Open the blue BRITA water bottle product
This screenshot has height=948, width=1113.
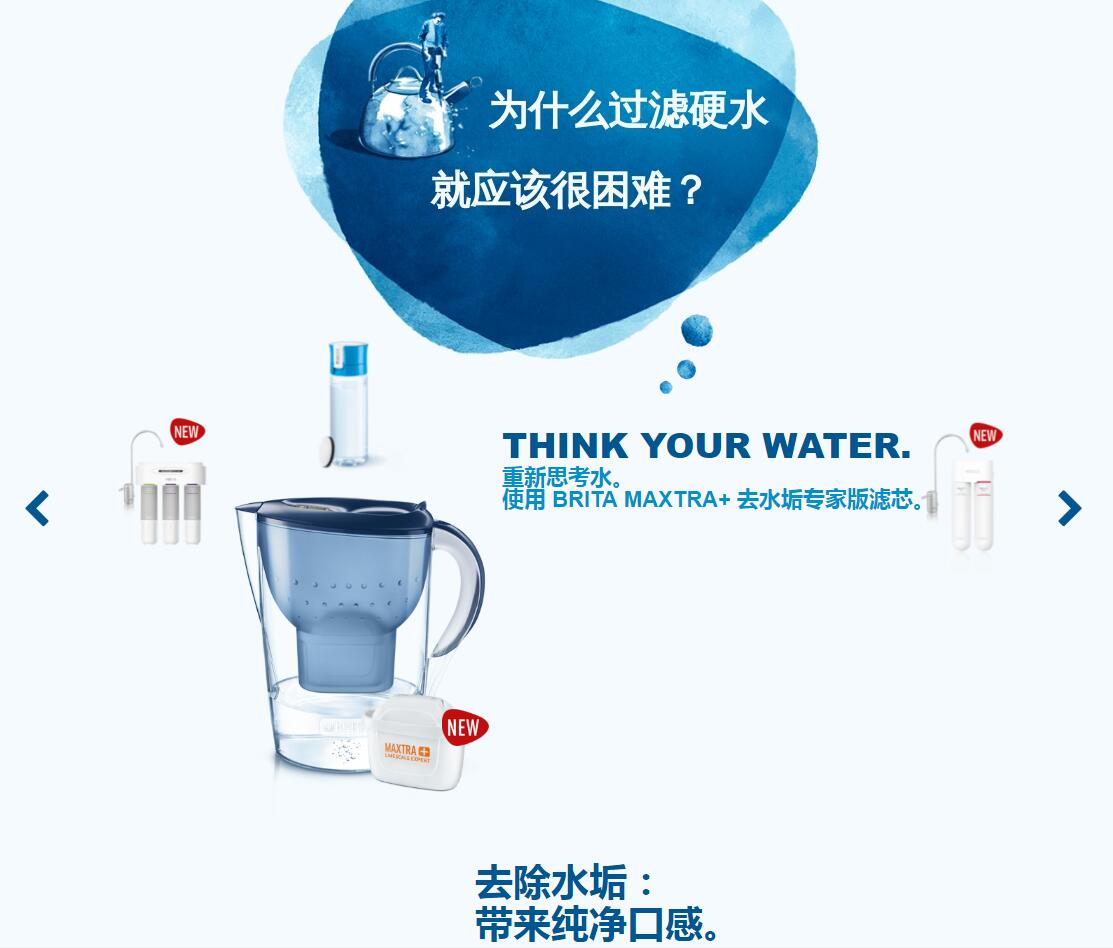(348, 404)
